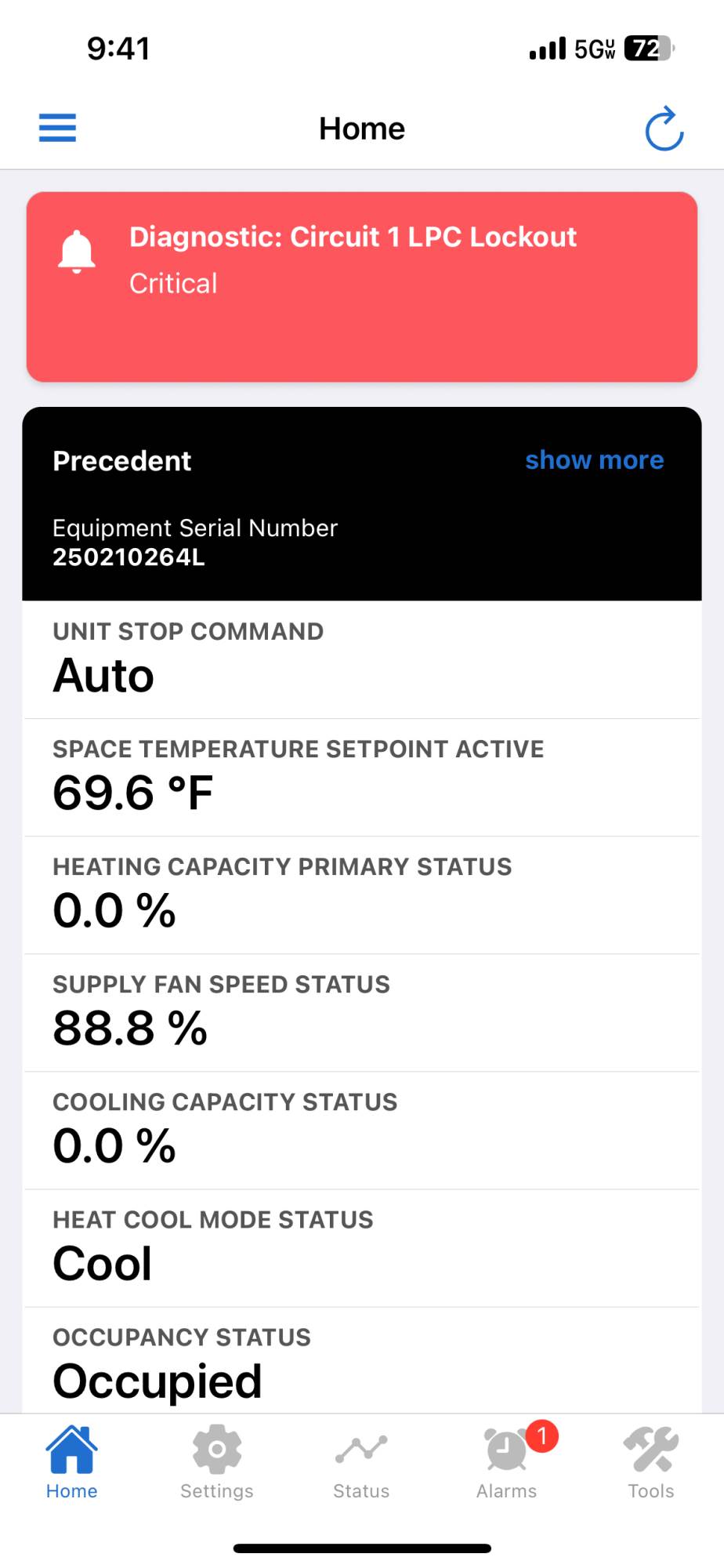Open the Circuit 1 LPC Lockout alert
Screen dimensions: 724x1568
pyautogui.click(x=361, y=286)
